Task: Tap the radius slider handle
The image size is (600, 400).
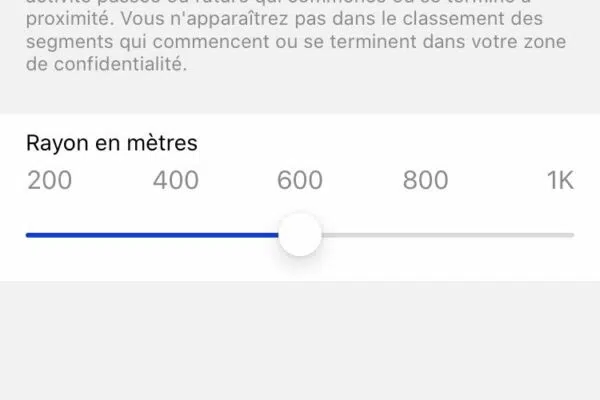Action: pyautogui.click(x=299, y=236)
